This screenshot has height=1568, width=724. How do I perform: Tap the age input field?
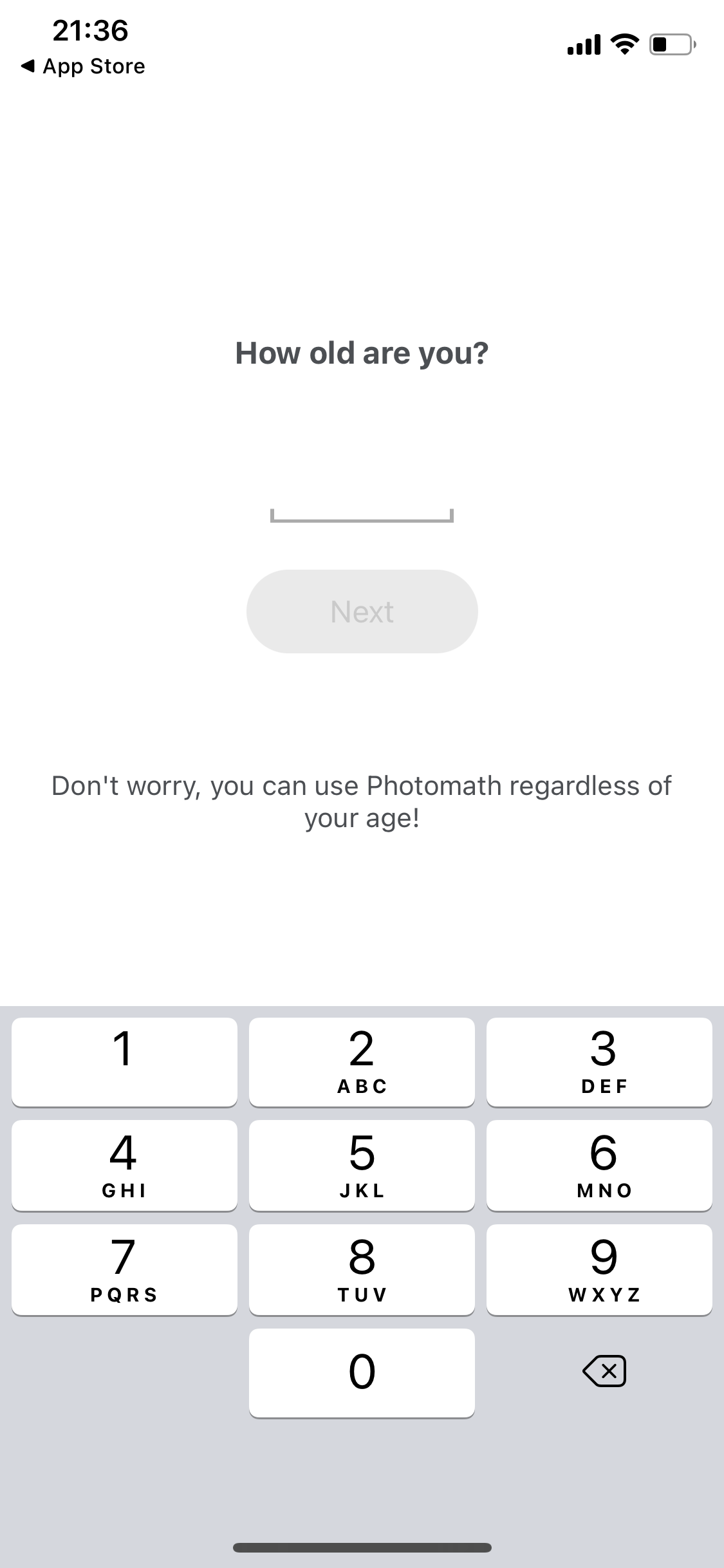pyautogui.click(x=362, y=509)
